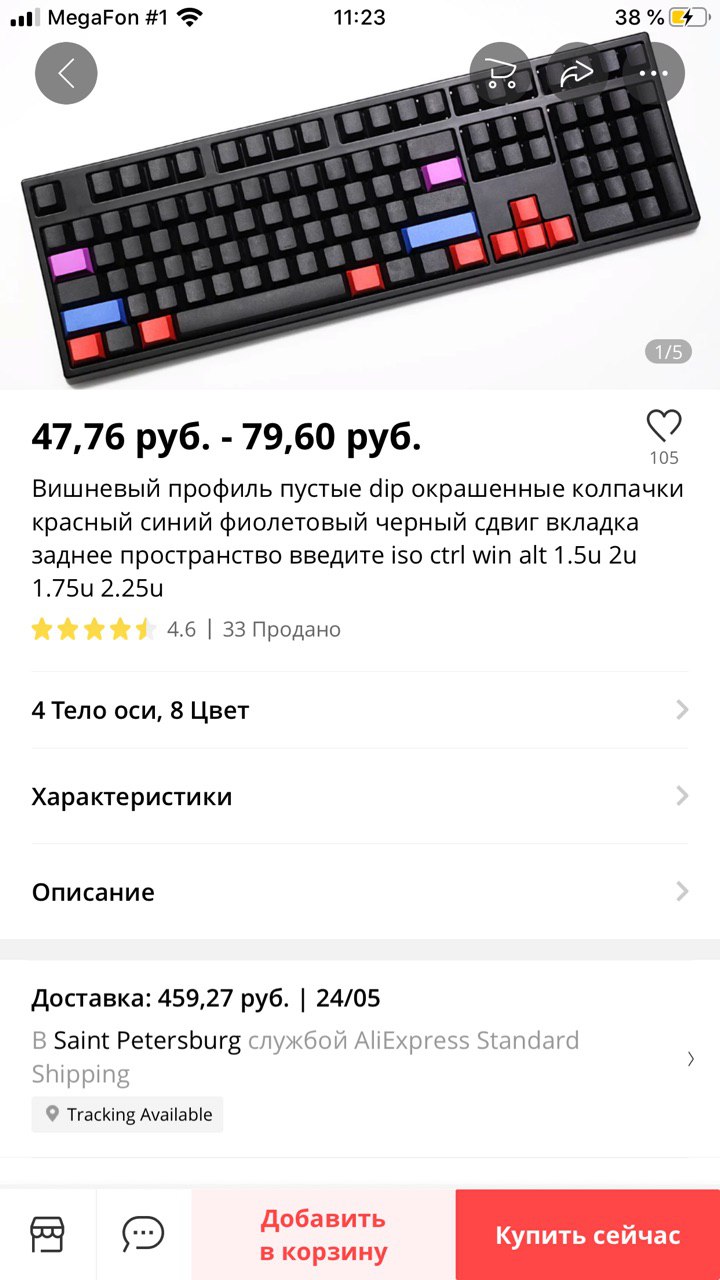Open the Характеристики section
Screen dimensions: 720x1280
click(360, 796)
